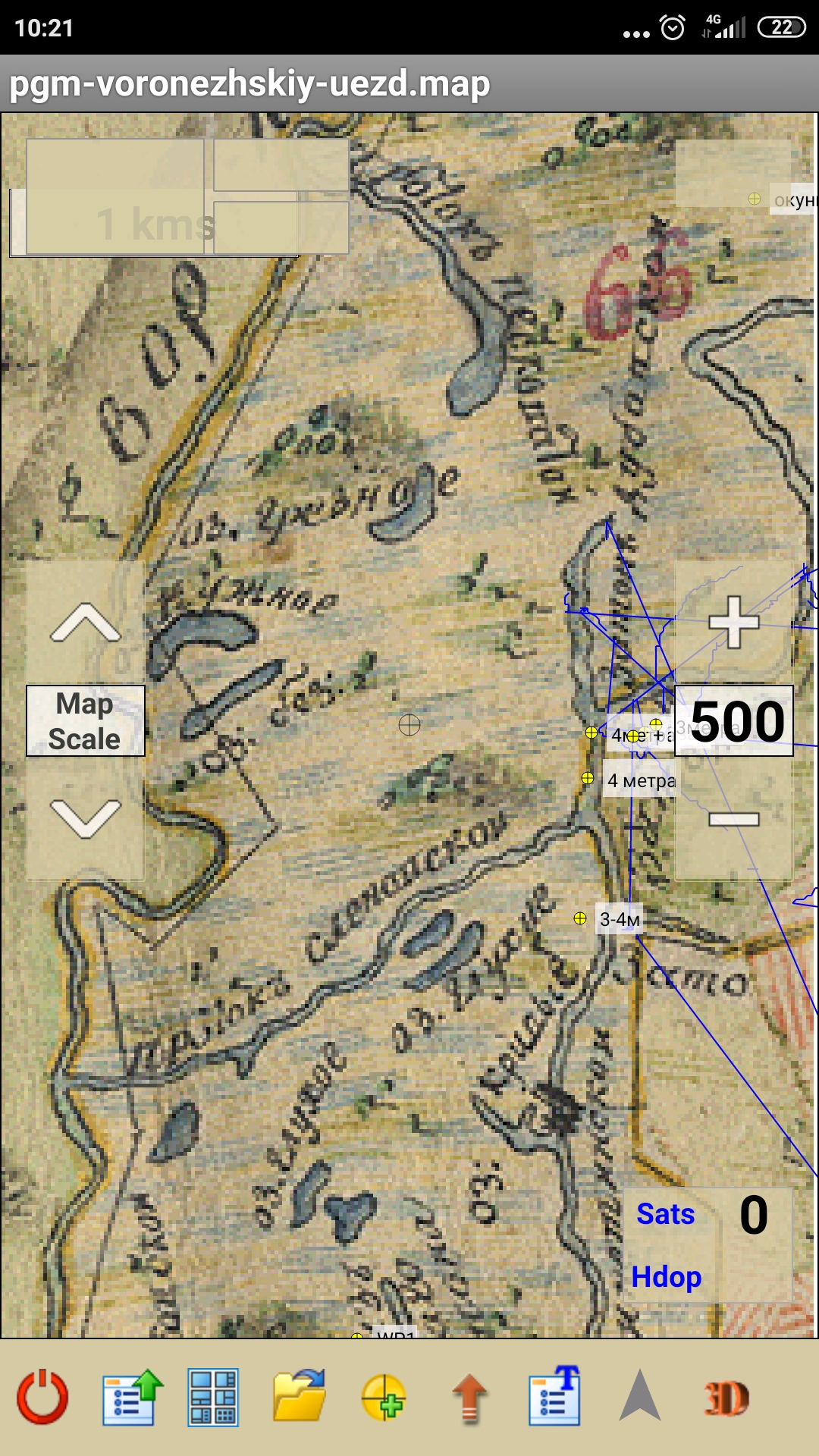Open the screen layout grid icon
Viewport: 819px width, 1456px height.
point(214,1397)
